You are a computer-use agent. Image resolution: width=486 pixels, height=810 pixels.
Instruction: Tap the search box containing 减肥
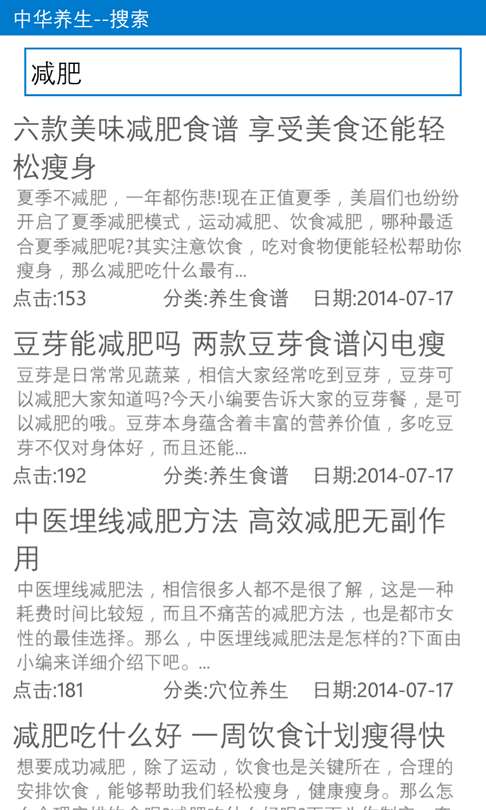[243, 72]
